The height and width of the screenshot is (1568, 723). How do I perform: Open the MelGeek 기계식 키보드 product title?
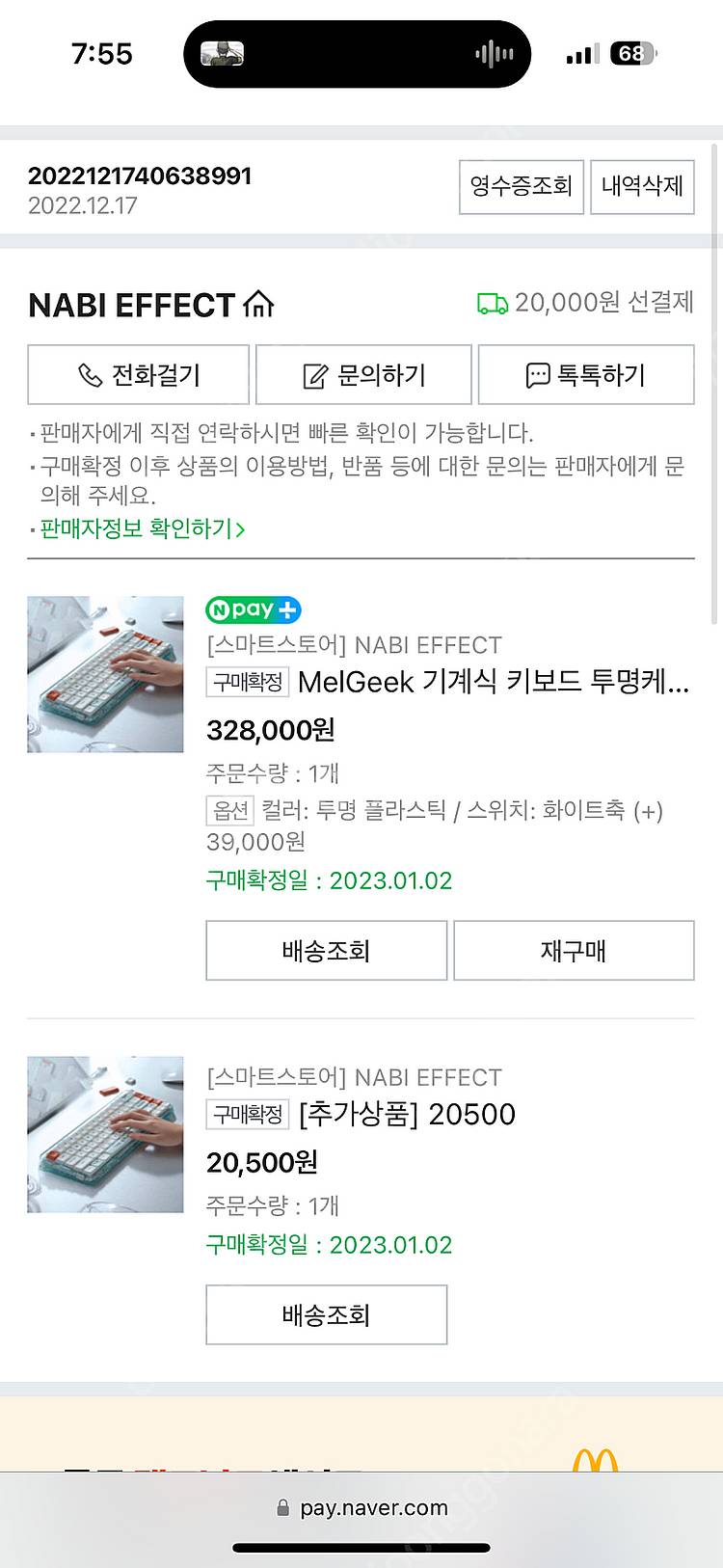click(x=493, y=682)
